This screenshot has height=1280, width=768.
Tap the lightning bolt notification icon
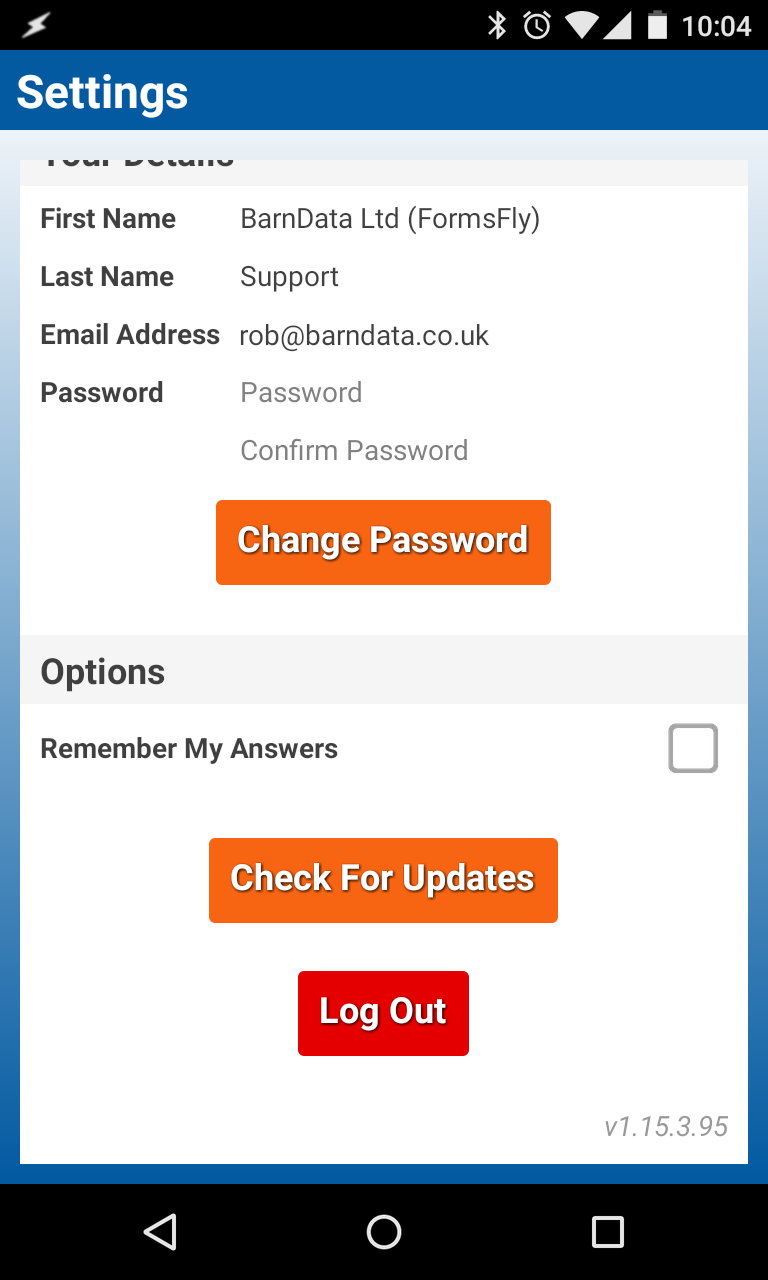pyautogui.click(x=36, y=24)
